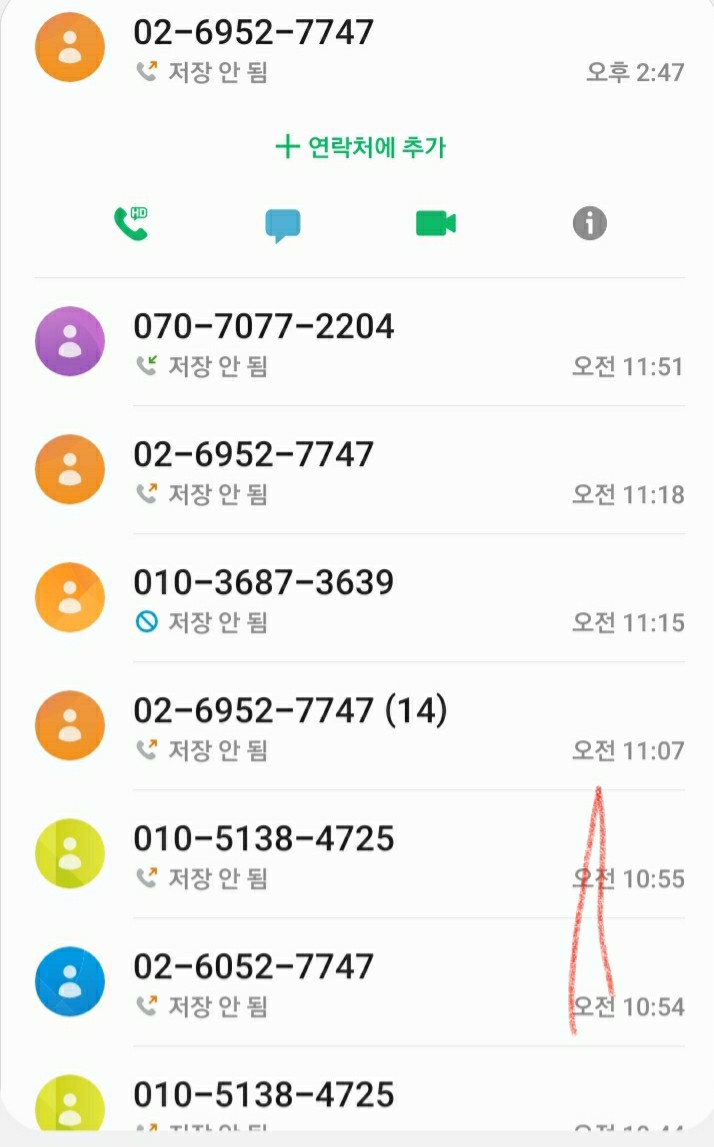
Task: Send a text message to 02-6952-7747
Action: pos(282,225)
